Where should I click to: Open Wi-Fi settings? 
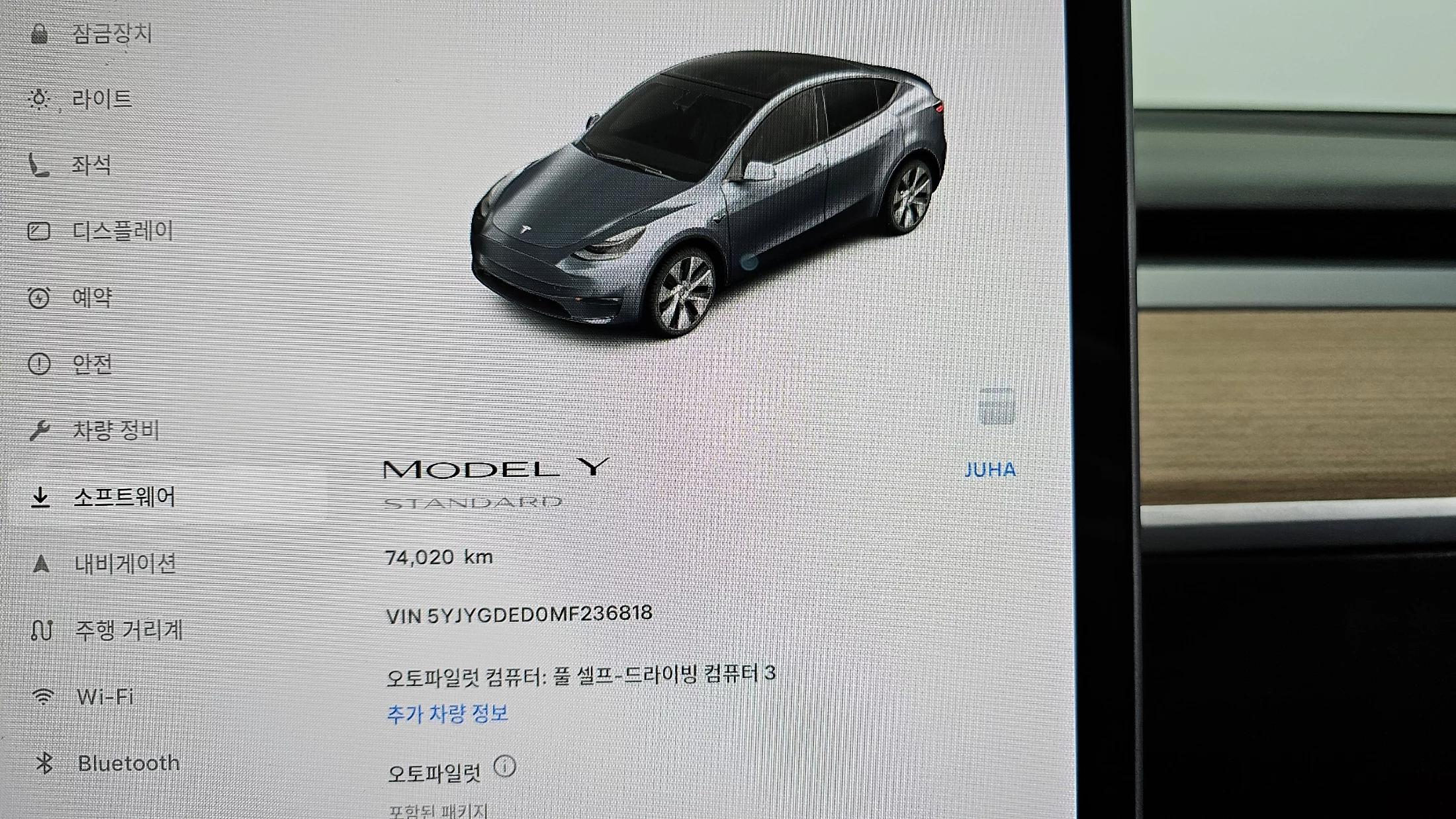[105, 697]
